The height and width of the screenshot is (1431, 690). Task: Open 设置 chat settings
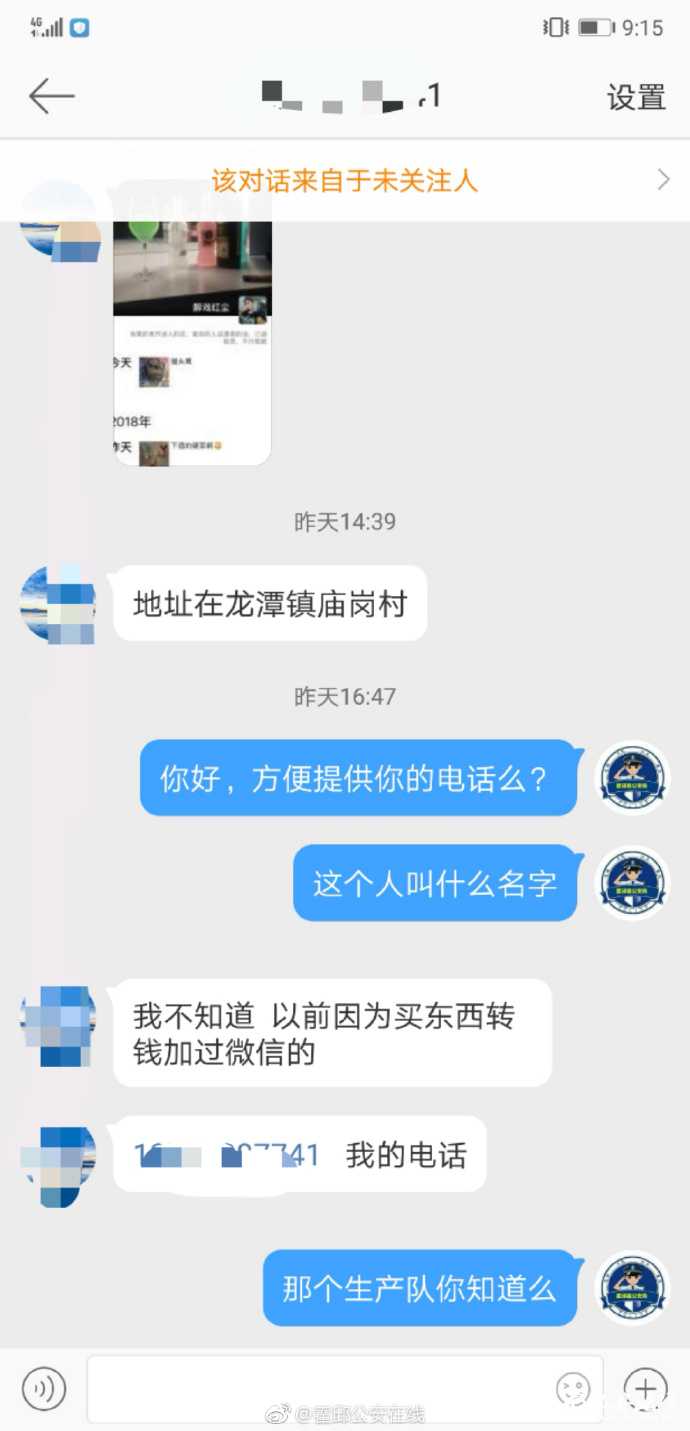635,97
